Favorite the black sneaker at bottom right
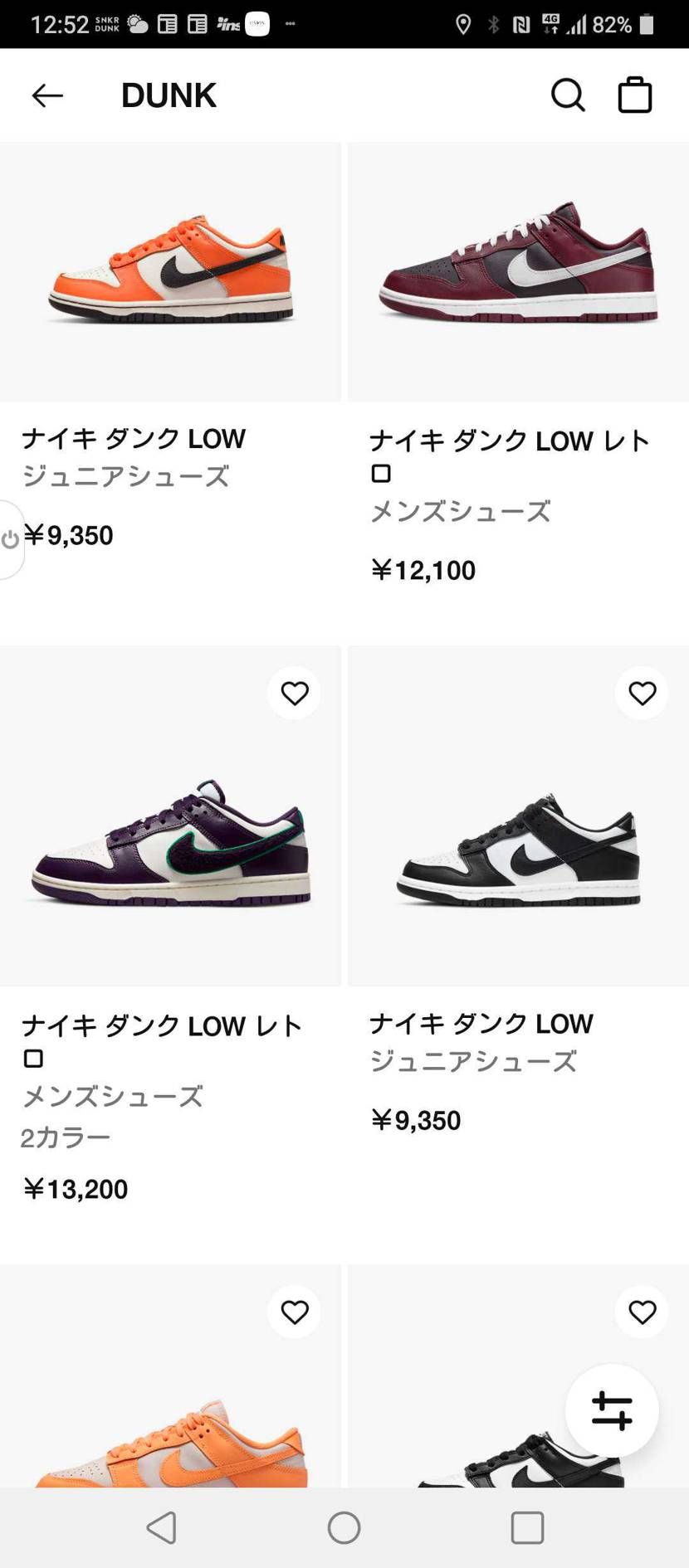Viewport: 689px width, 1568px height. [641, 1312]
